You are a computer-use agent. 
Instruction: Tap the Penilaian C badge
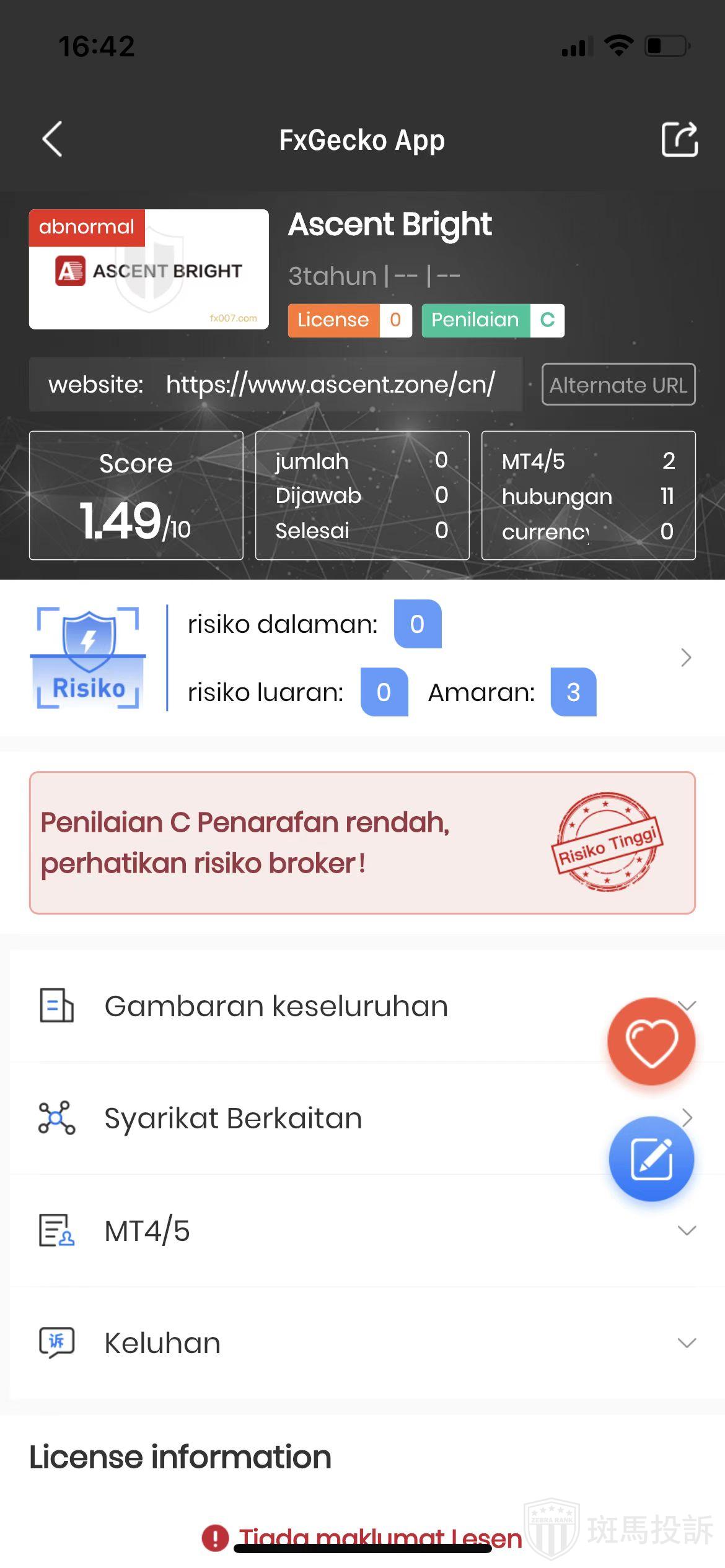tap(493, 320)
